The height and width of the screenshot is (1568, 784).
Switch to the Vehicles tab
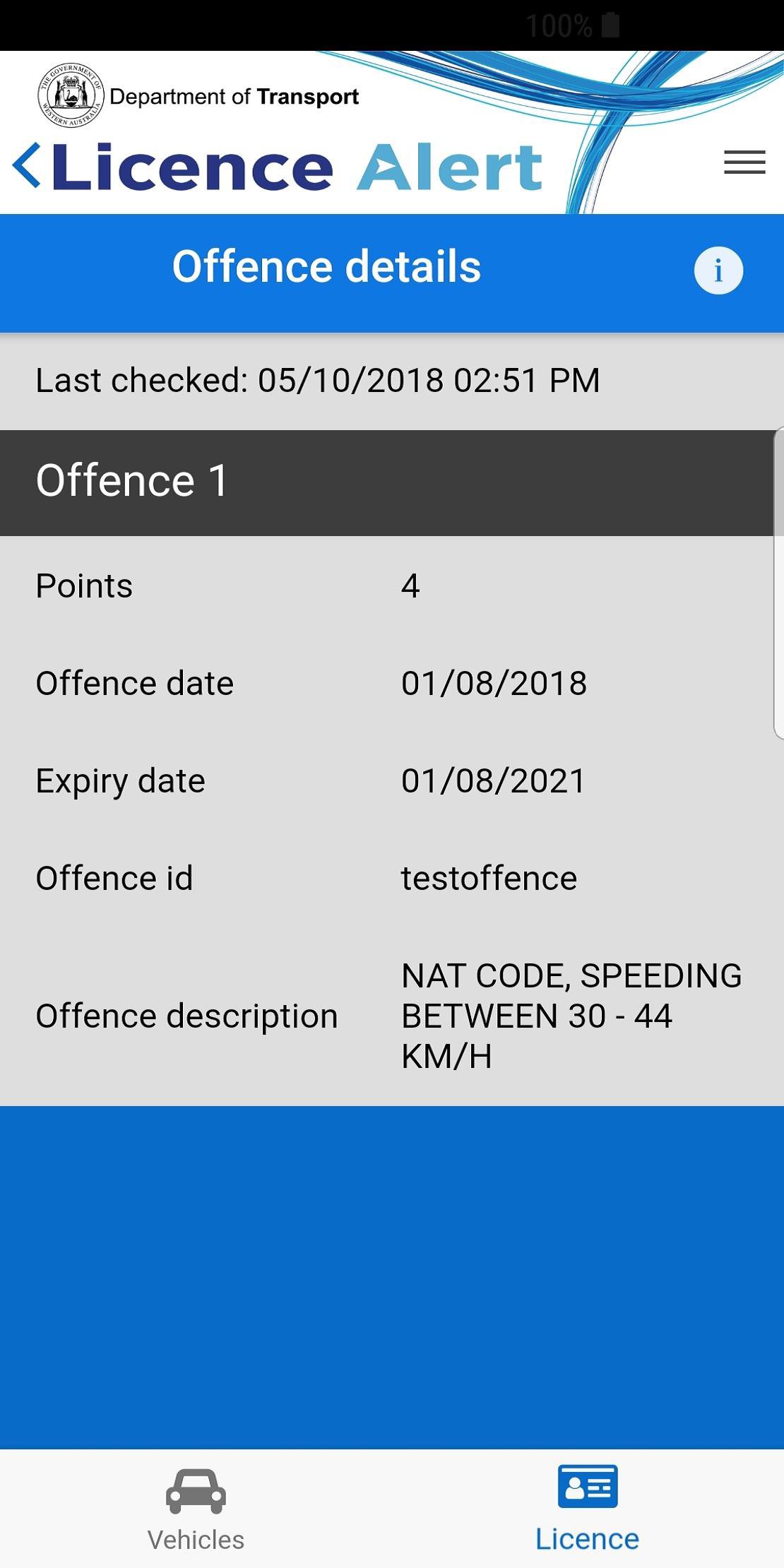(196, 1509)
